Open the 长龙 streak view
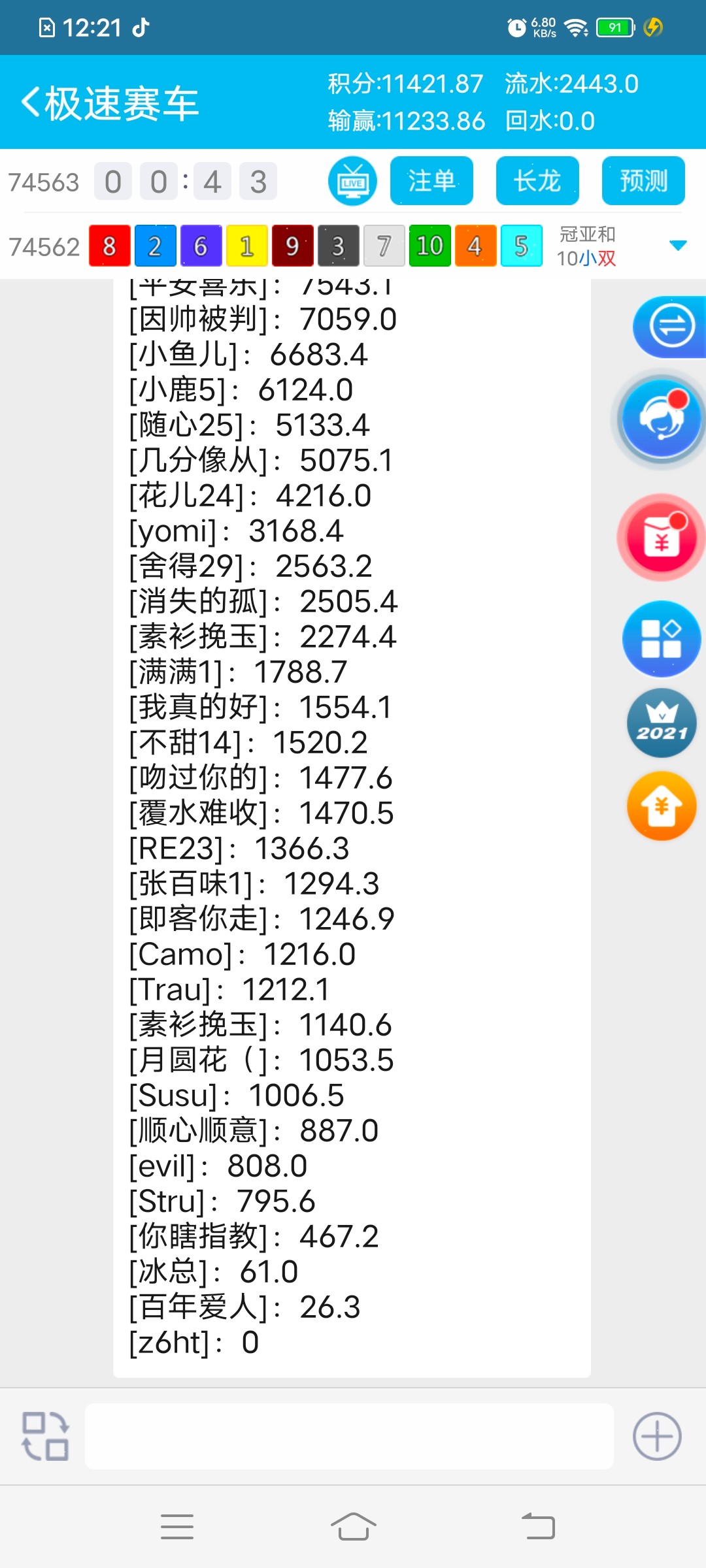The height and width of the screenshot is (1568, 706). 537,181
